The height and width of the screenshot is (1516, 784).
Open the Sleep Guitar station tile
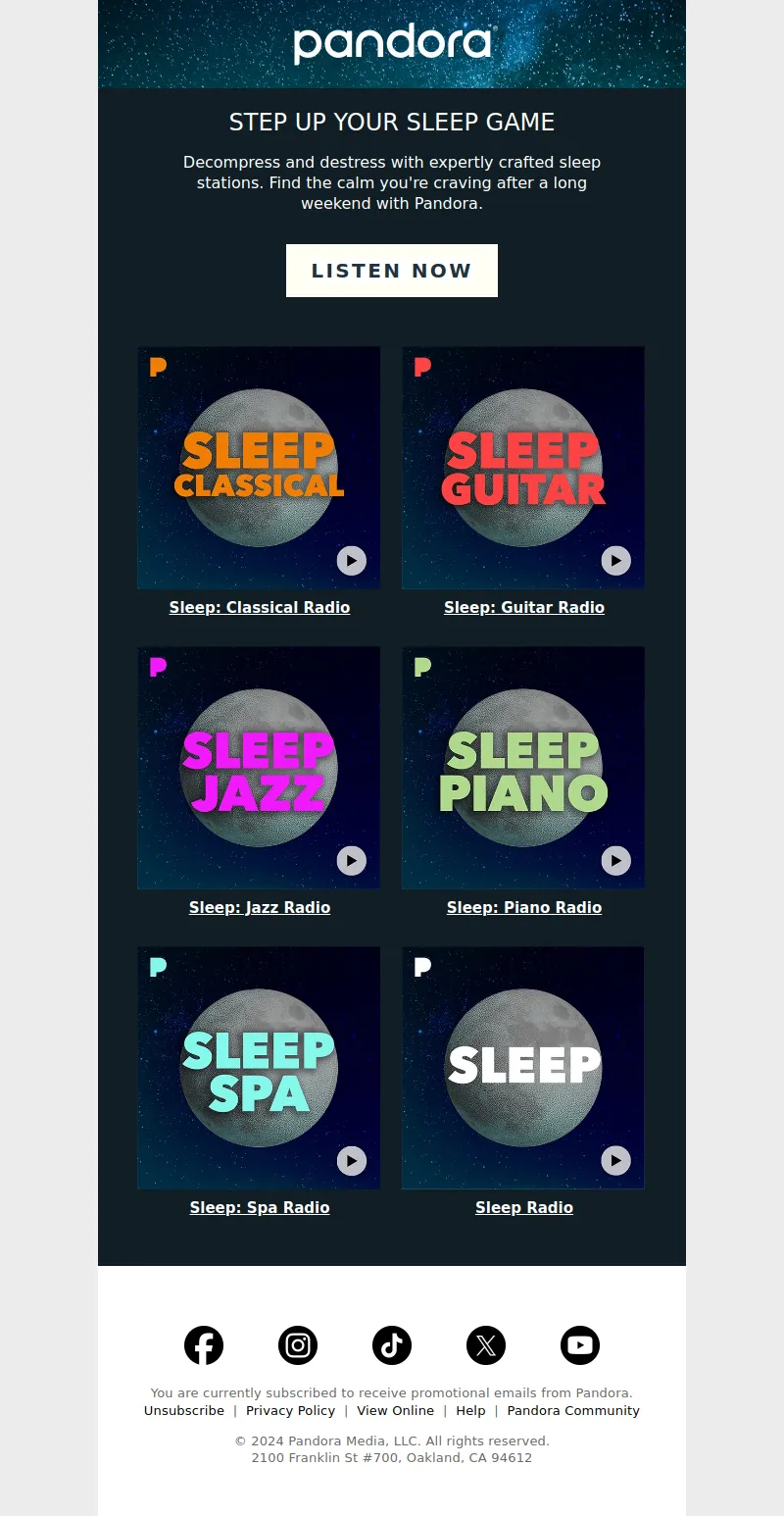(523, 468)
